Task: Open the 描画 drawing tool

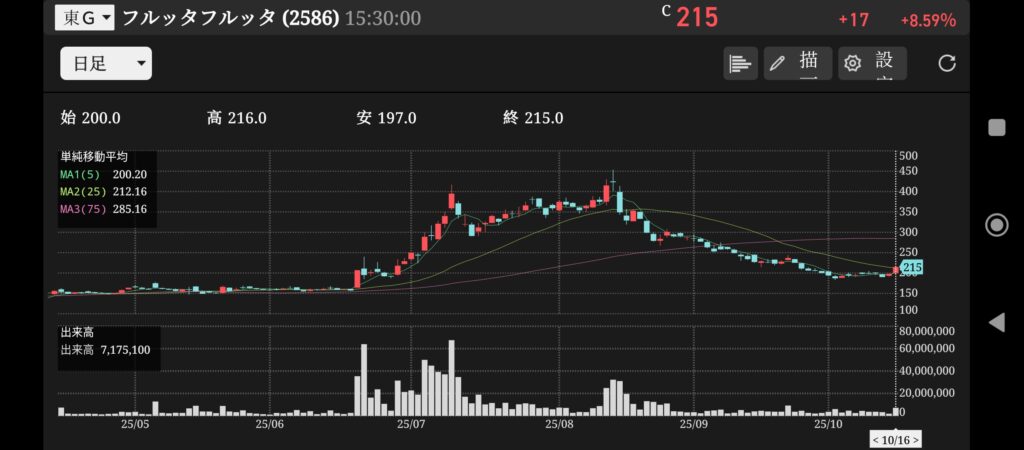Action: point(798,64)
